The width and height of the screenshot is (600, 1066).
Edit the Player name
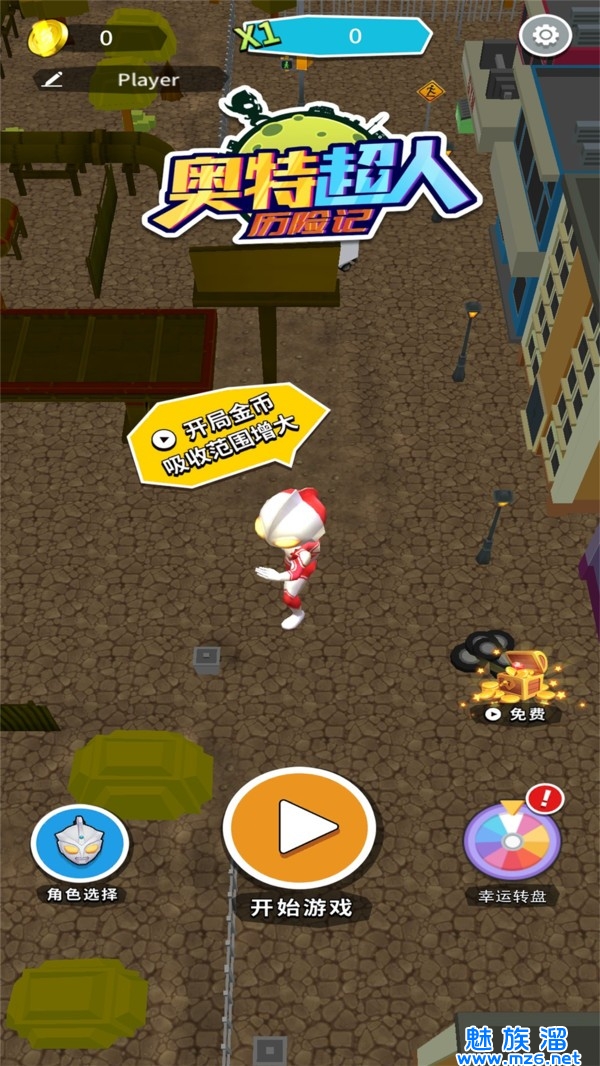[52, 80]
